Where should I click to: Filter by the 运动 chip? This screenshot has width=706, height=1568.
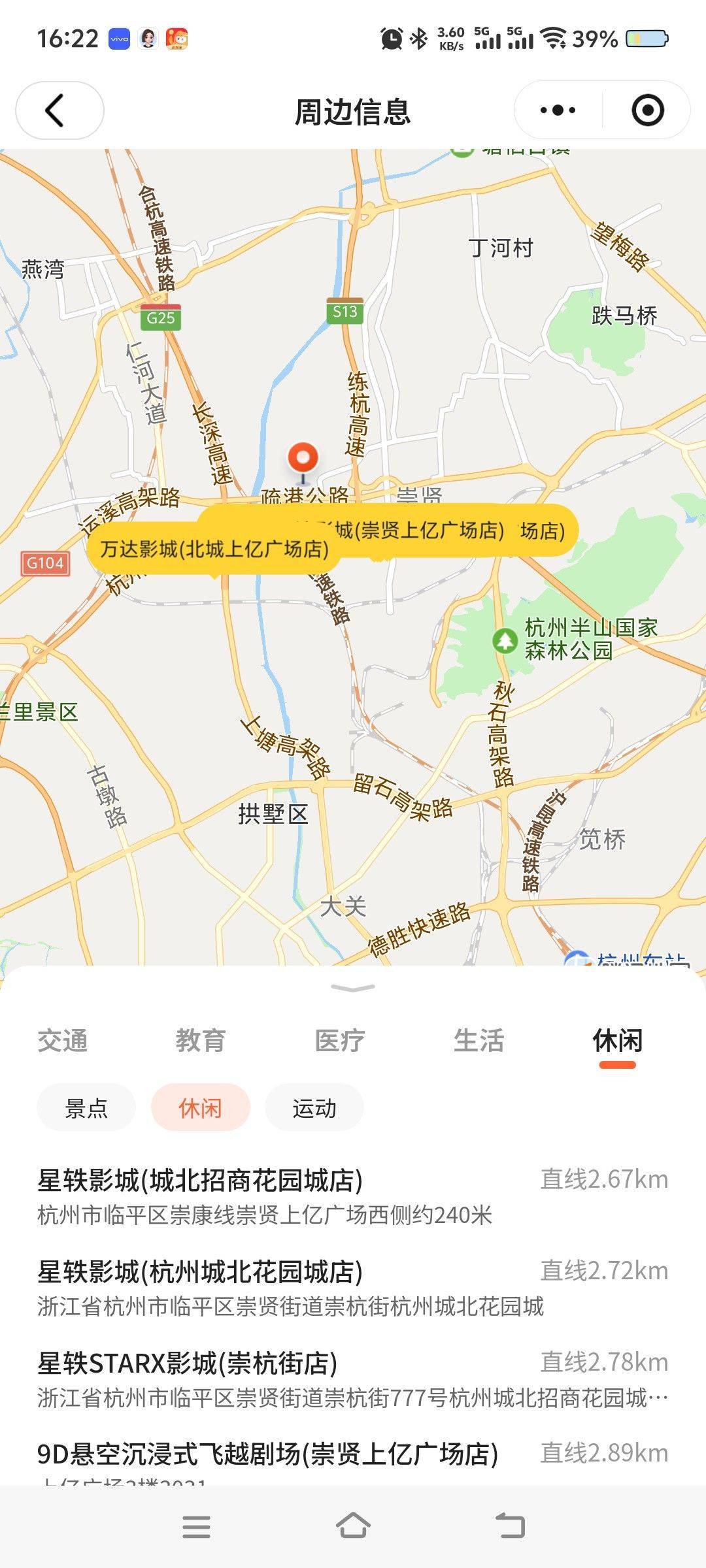pyautogui.click(x=314, y=1108)
